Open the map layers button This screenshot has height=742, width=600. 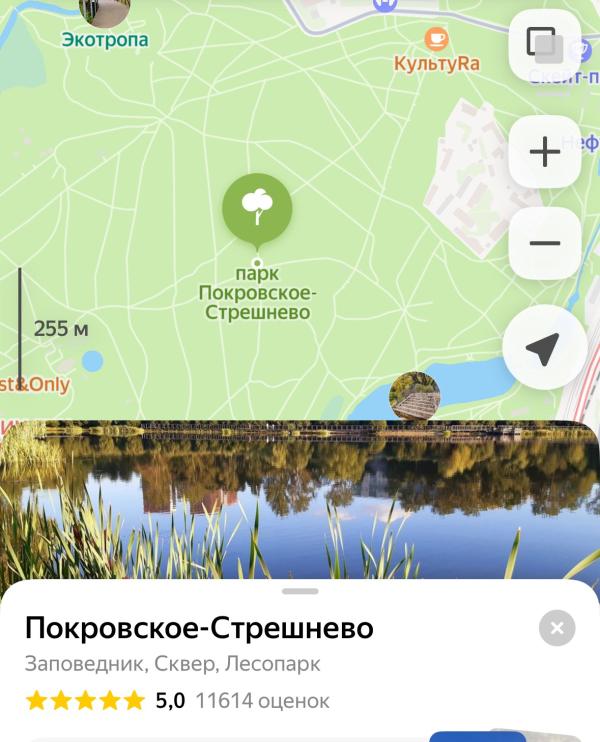544,45
